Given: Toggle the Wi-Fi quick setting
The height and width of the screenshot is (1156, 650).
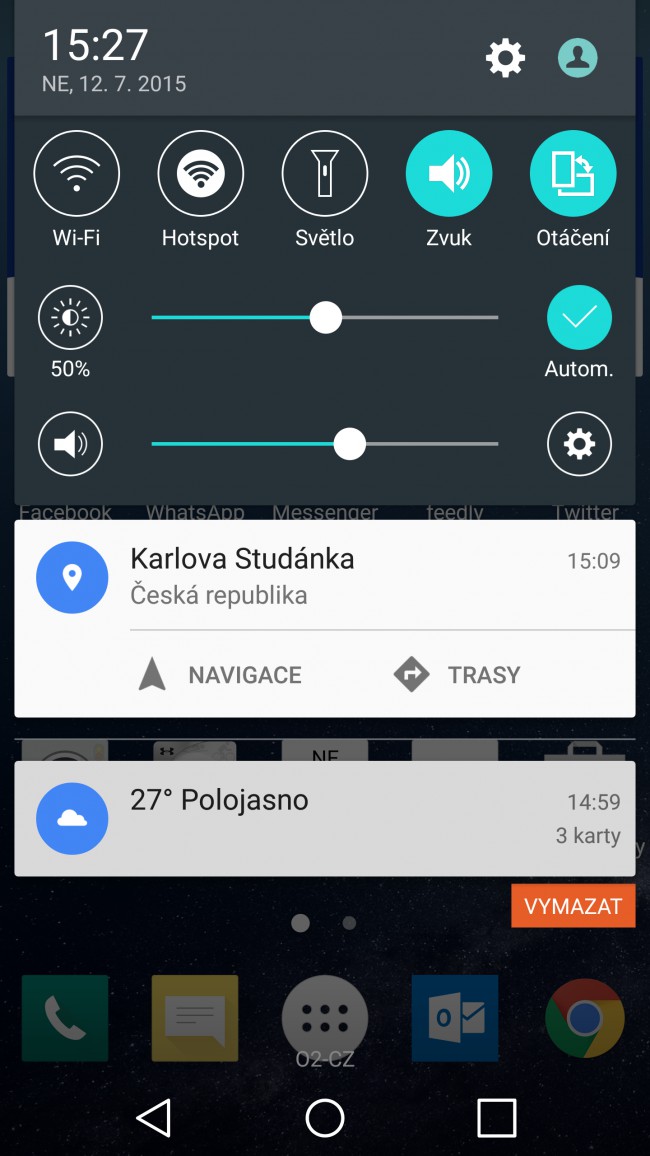Looking at the screenshot, I should pos(77,174).
